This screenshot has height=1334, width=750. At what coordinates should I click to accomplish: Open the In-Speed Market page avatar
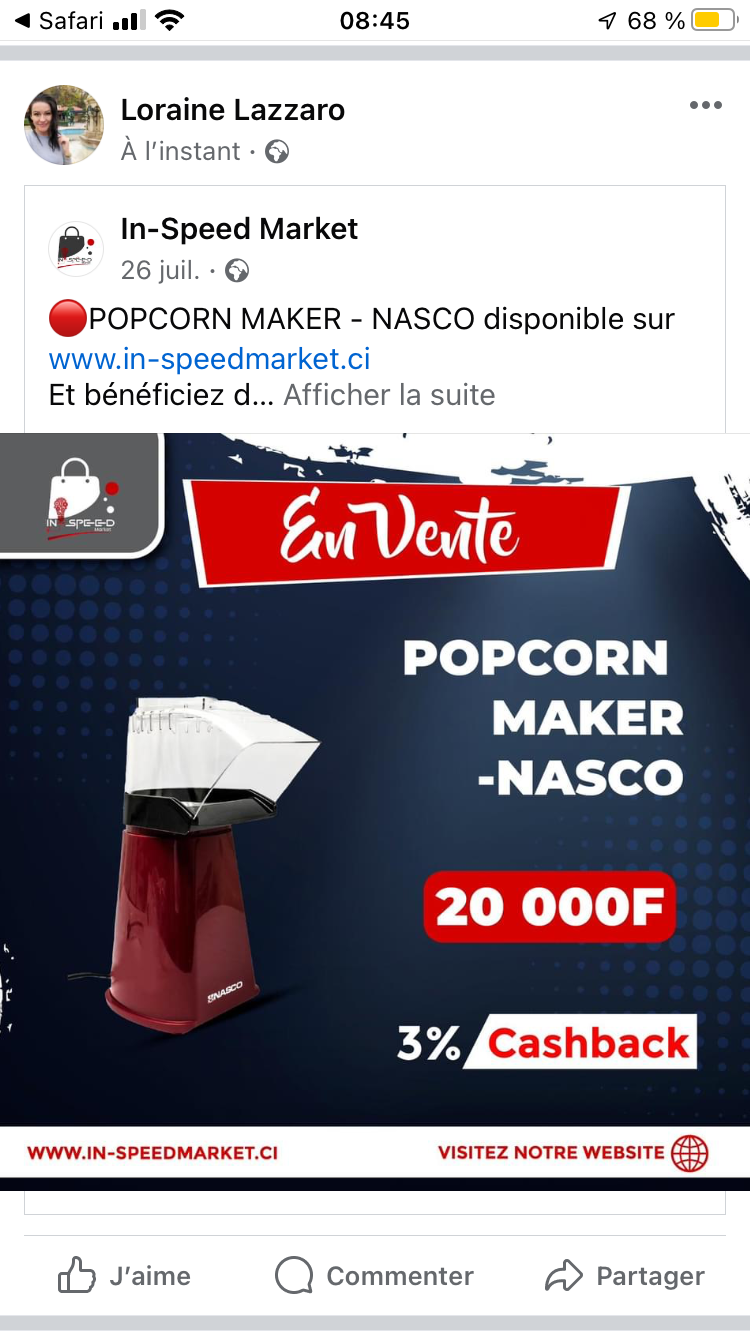[77, 249]
